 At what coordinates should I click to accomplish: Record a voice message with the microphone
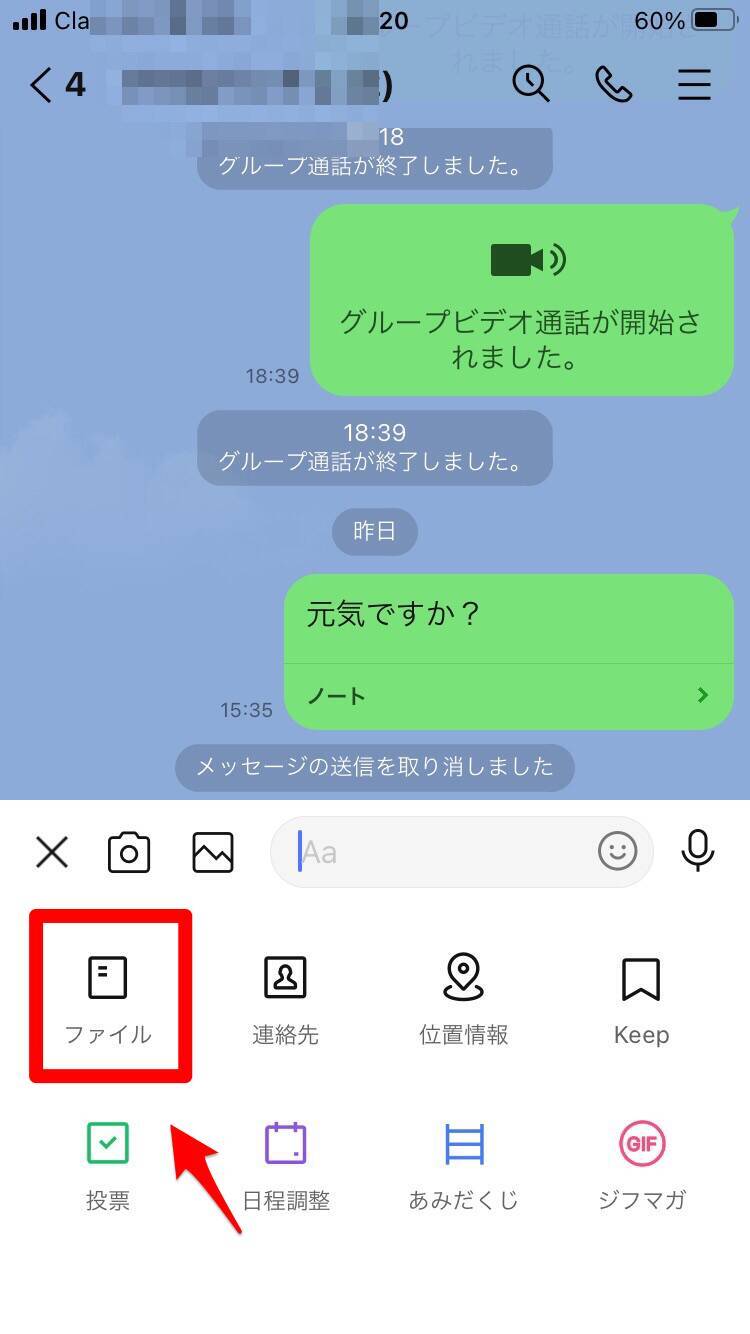pos(697,851)
